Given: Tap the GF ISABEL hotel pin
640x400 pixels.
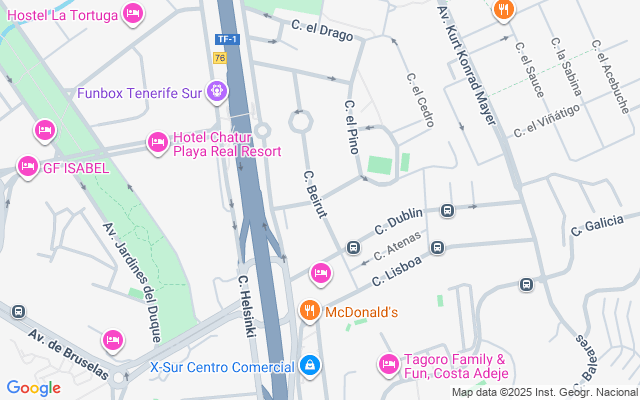Looking at the screenshot, I should point(27,167).
